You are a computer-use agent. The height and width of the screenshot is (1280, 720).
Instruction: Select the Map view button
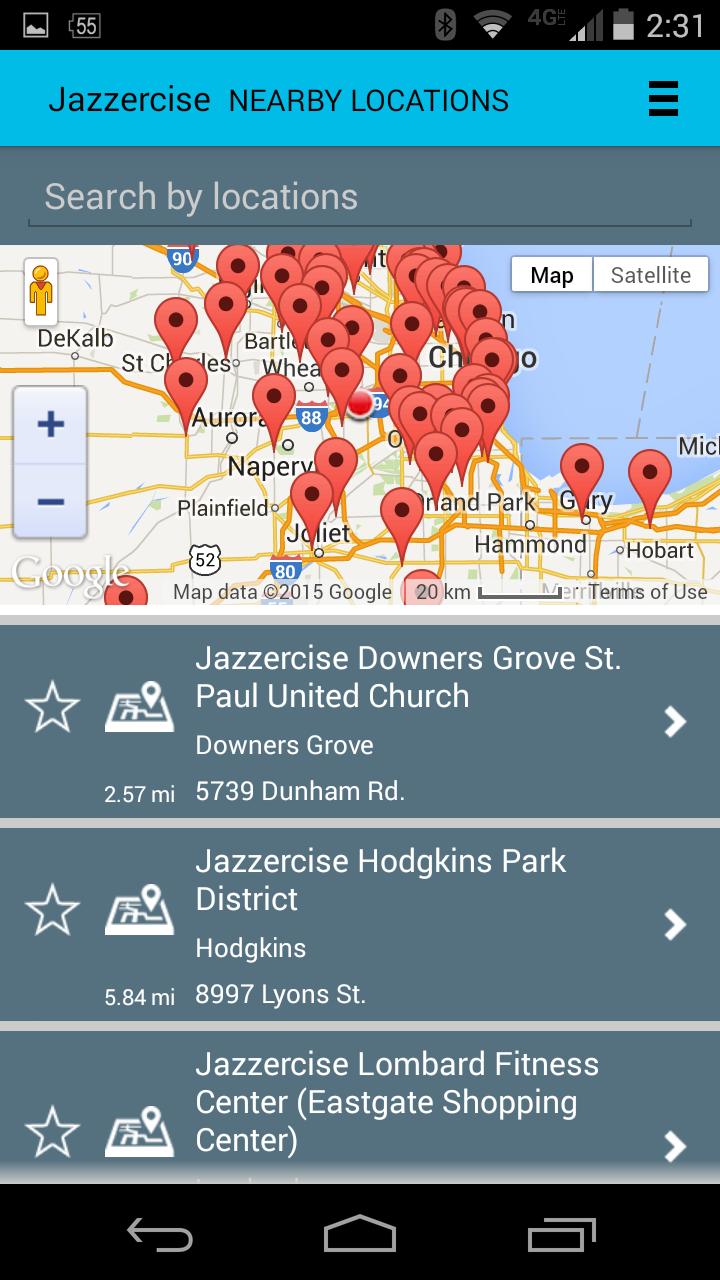(552, 275)
